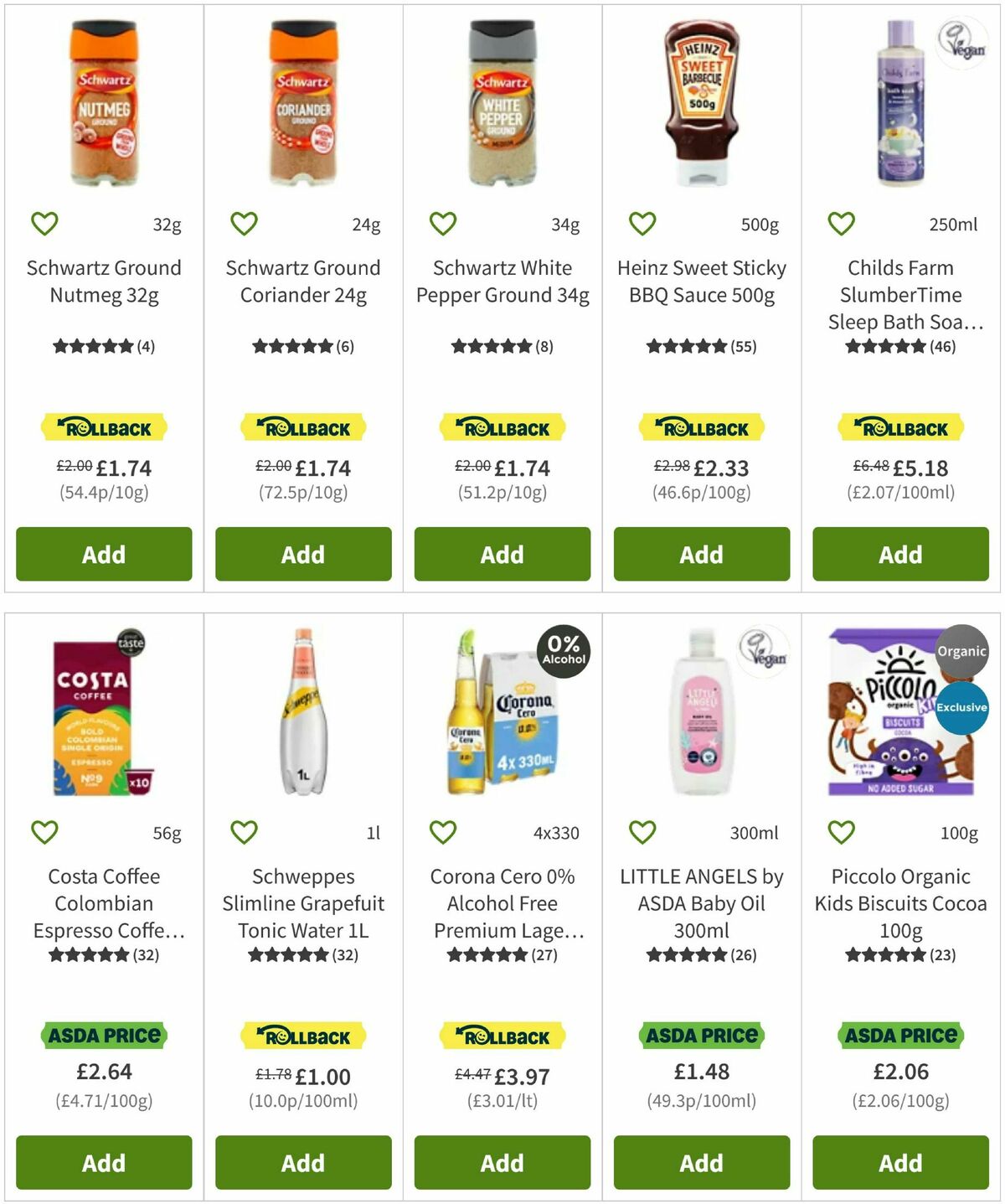
Task: Favorite the Corona Cero alcohol-free lager
Action: [442, 832]
